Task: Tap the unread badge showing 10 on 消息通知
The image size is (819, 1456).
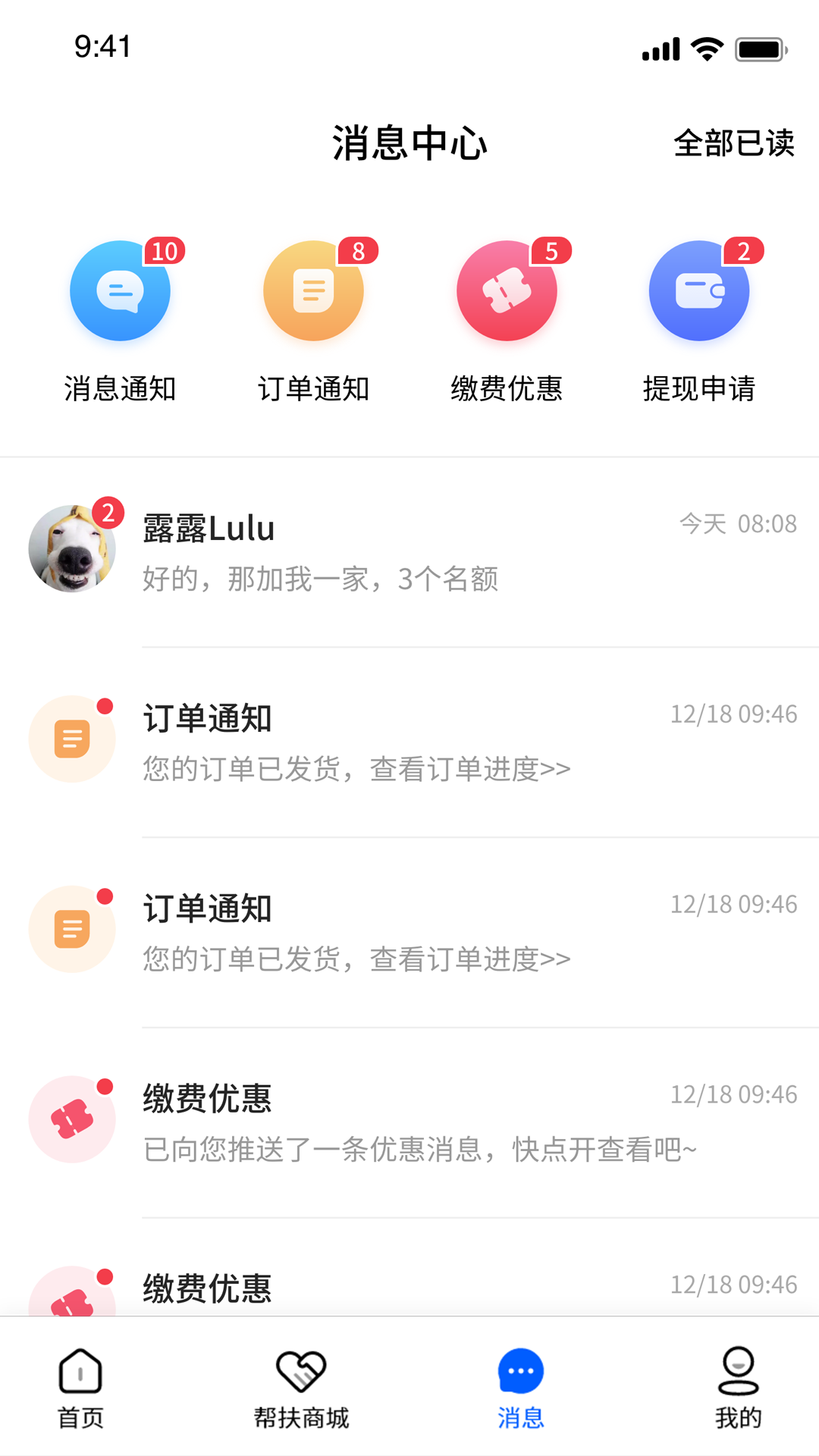Action: tap(164, 250)
